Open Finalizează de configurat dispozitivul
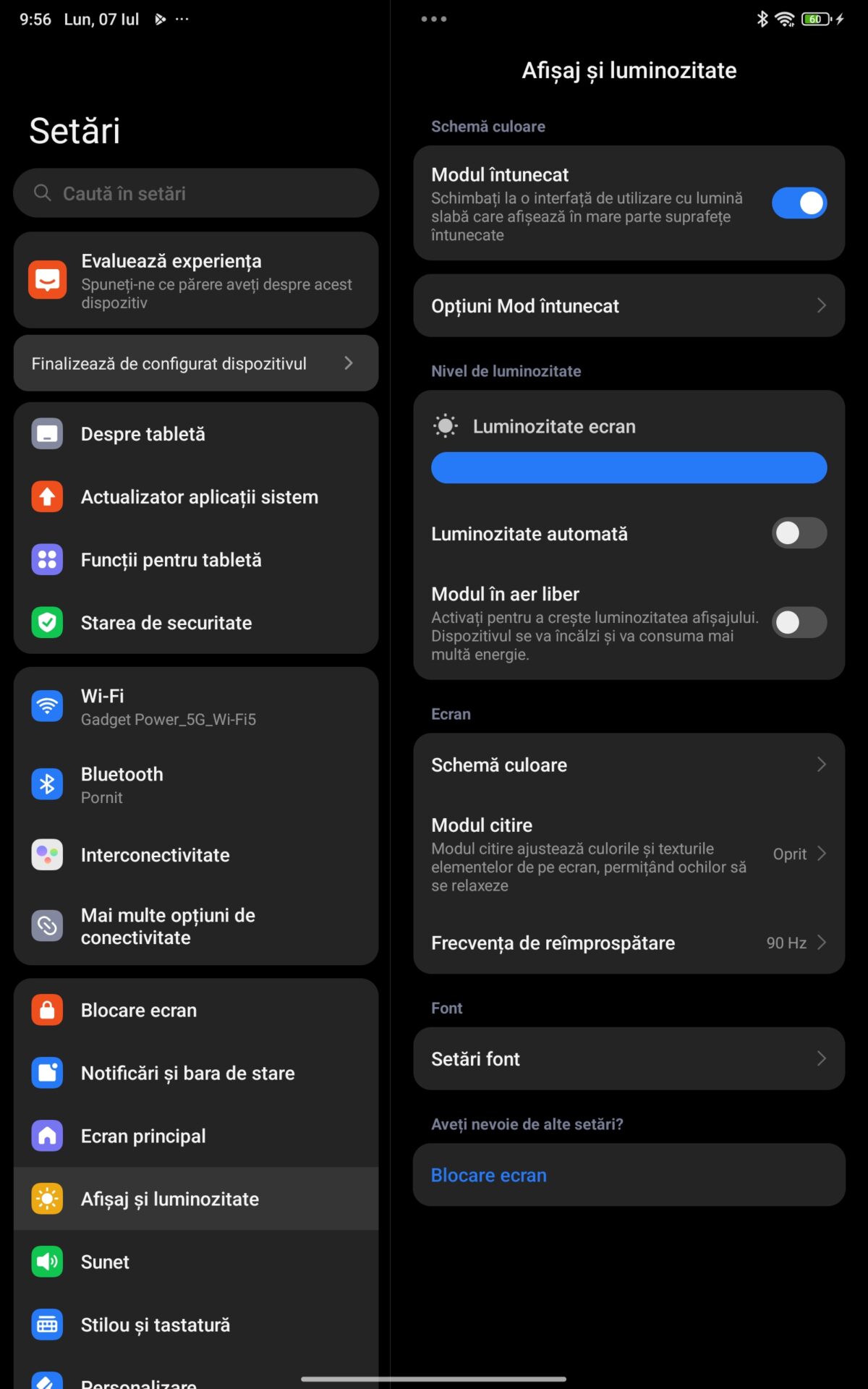This screenshot has width=868, height=1389. [195, 363]
